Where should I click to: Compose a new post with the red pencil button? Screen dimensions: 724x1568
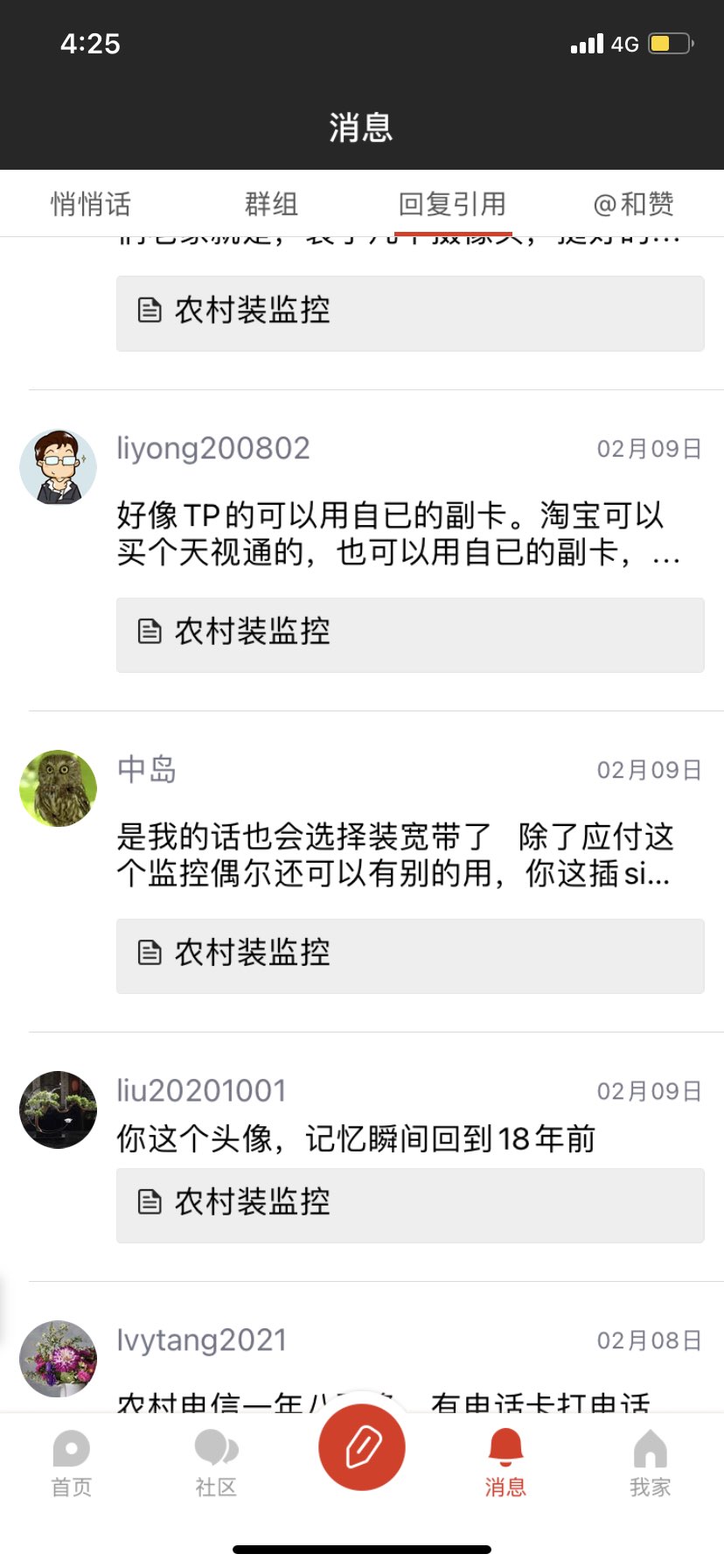[362, 1447]
